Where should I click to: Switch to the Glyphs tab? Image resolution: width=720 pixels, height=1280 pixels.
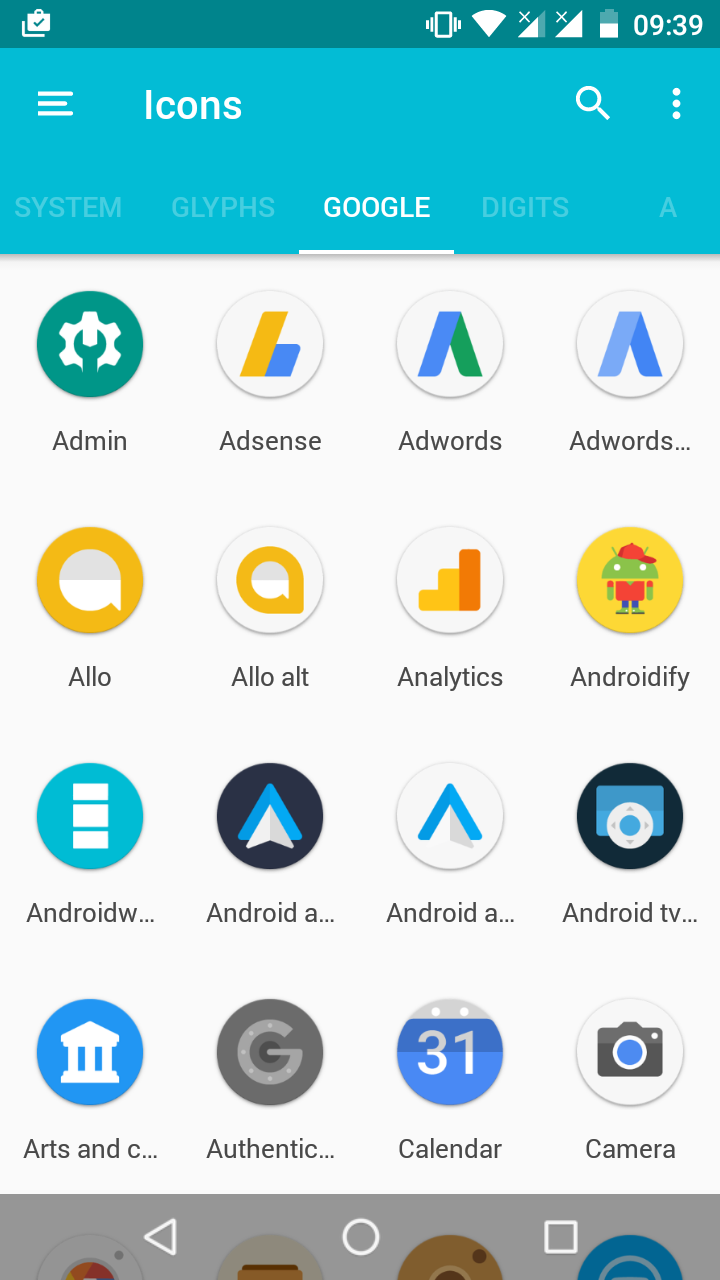click(x=223, y=207)
